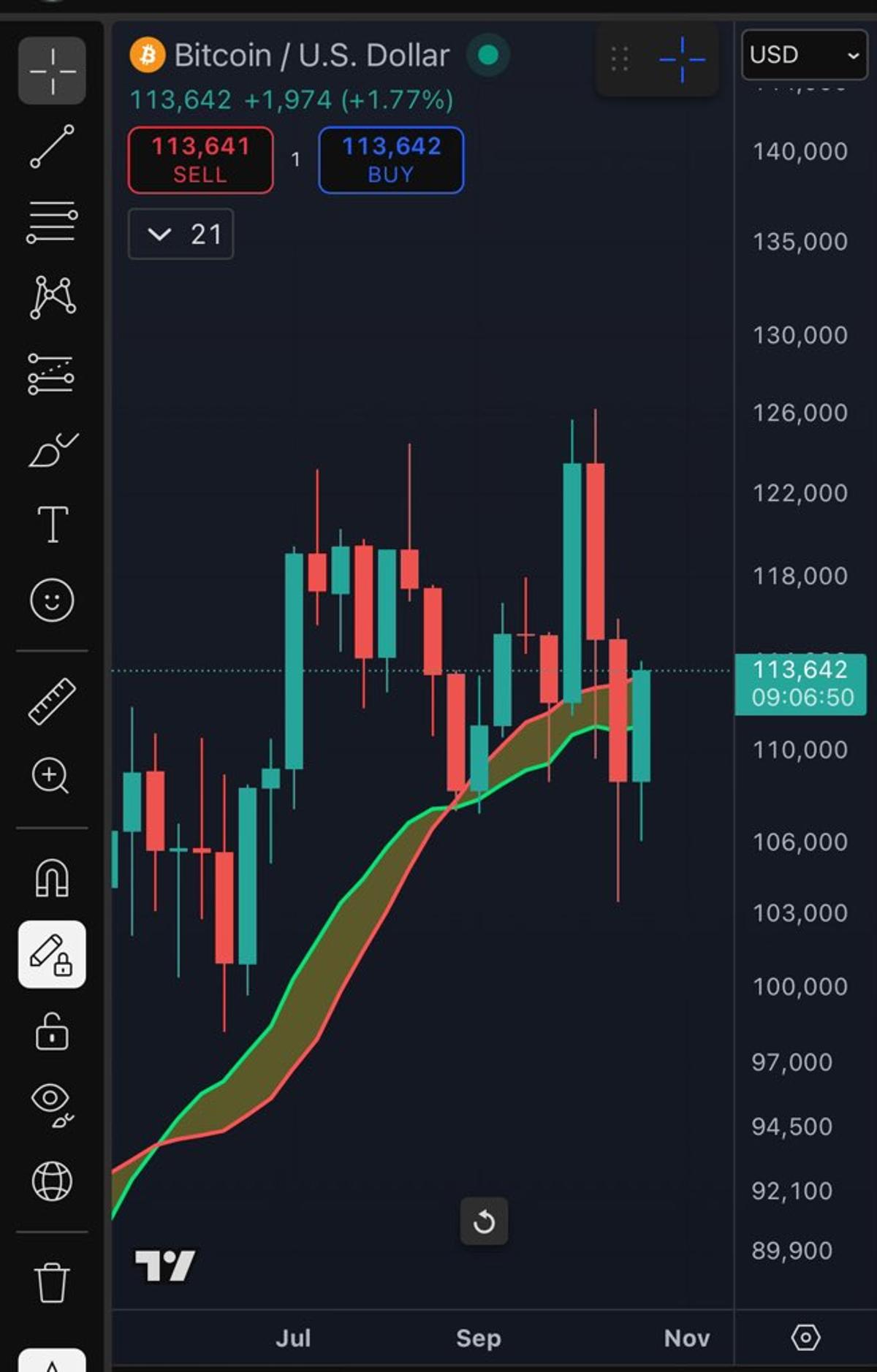Viewport: 877px width, 1372px height.
Task: Select the Text annotation tool
Action: pyautogui.click(x=52, y=524)
